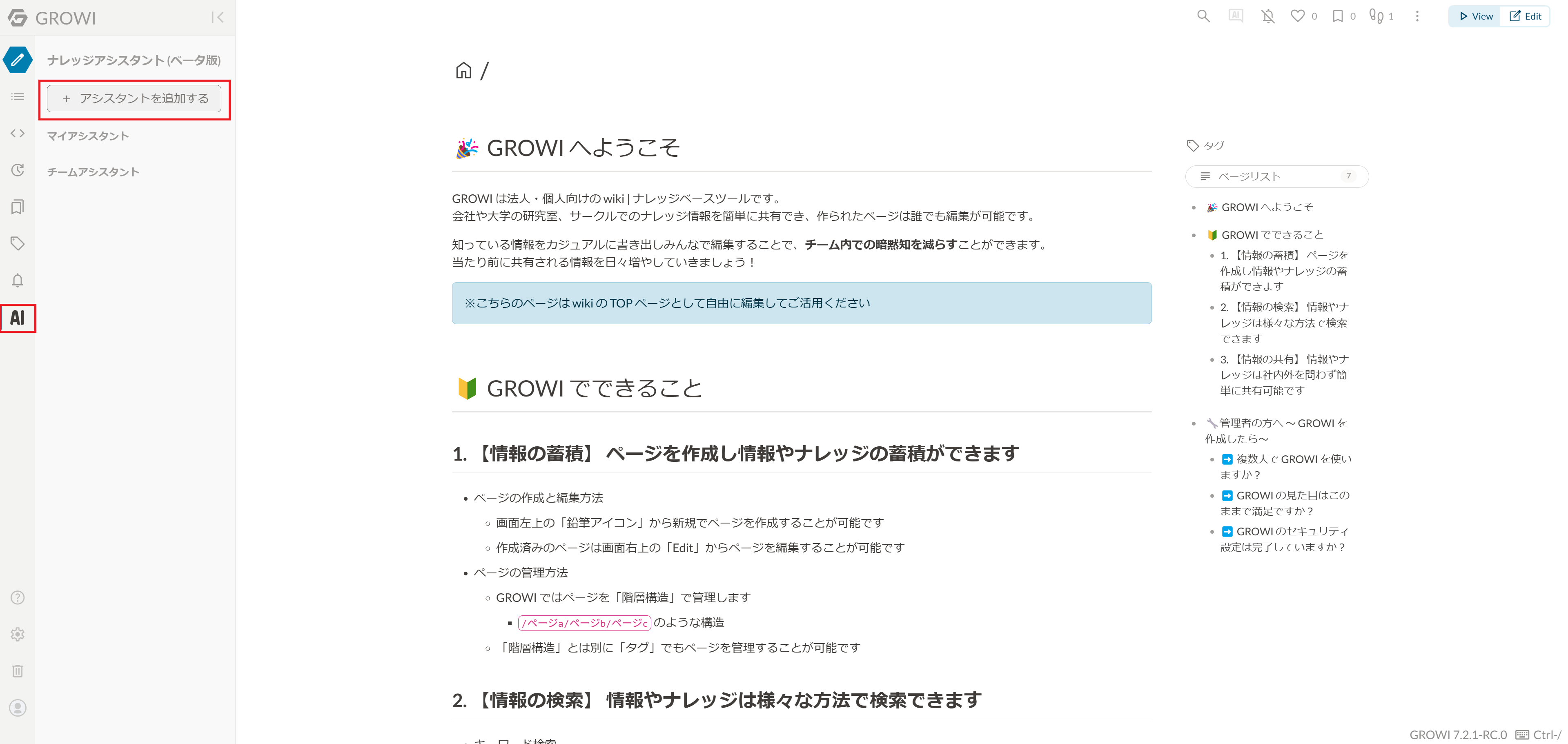Open the custom sidebar code icon
The height and width of the screenshot is (744, 1568).
coord(18,134)
